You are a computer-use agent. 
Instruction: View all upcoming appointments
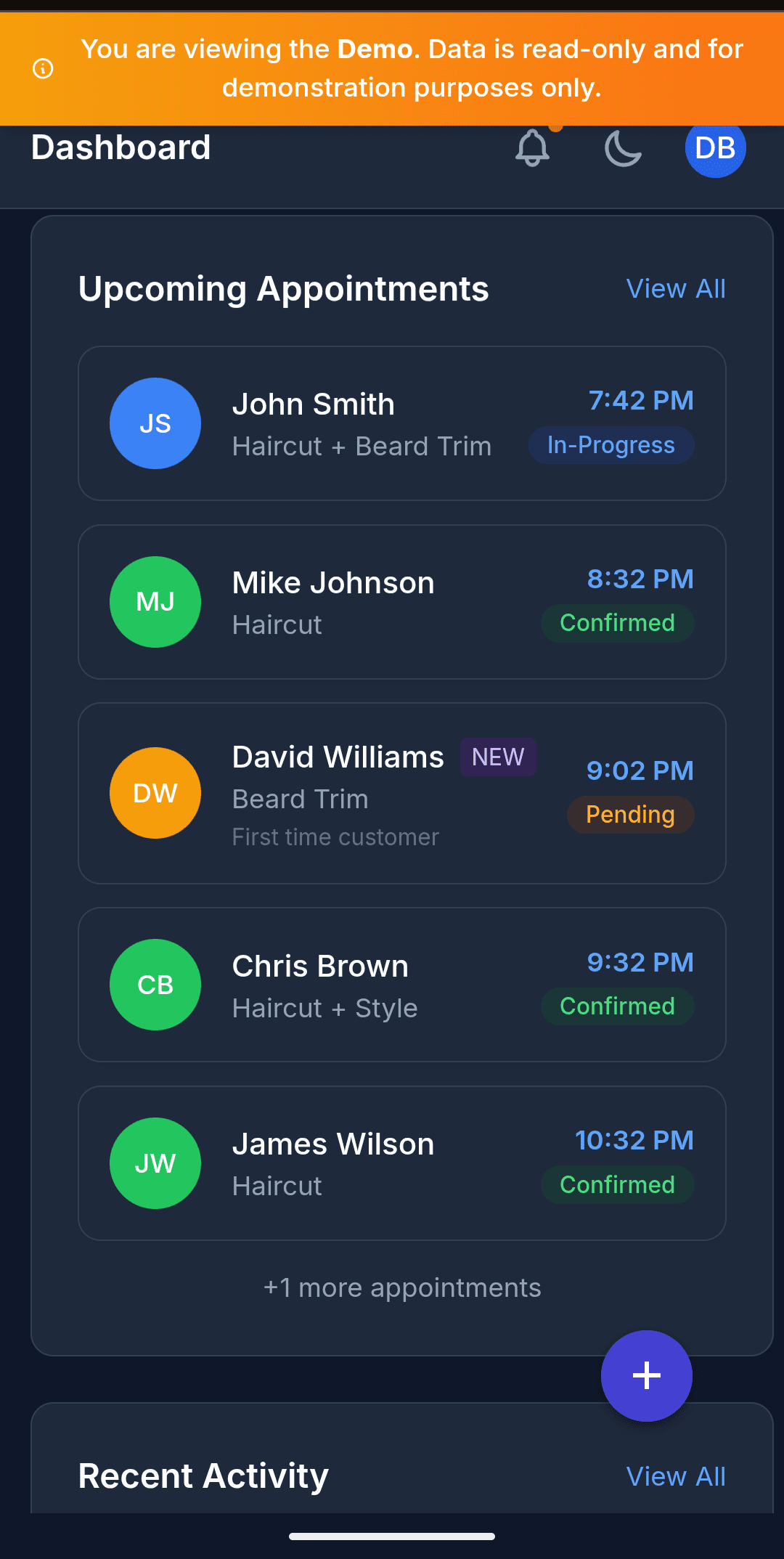click(675, 289)
